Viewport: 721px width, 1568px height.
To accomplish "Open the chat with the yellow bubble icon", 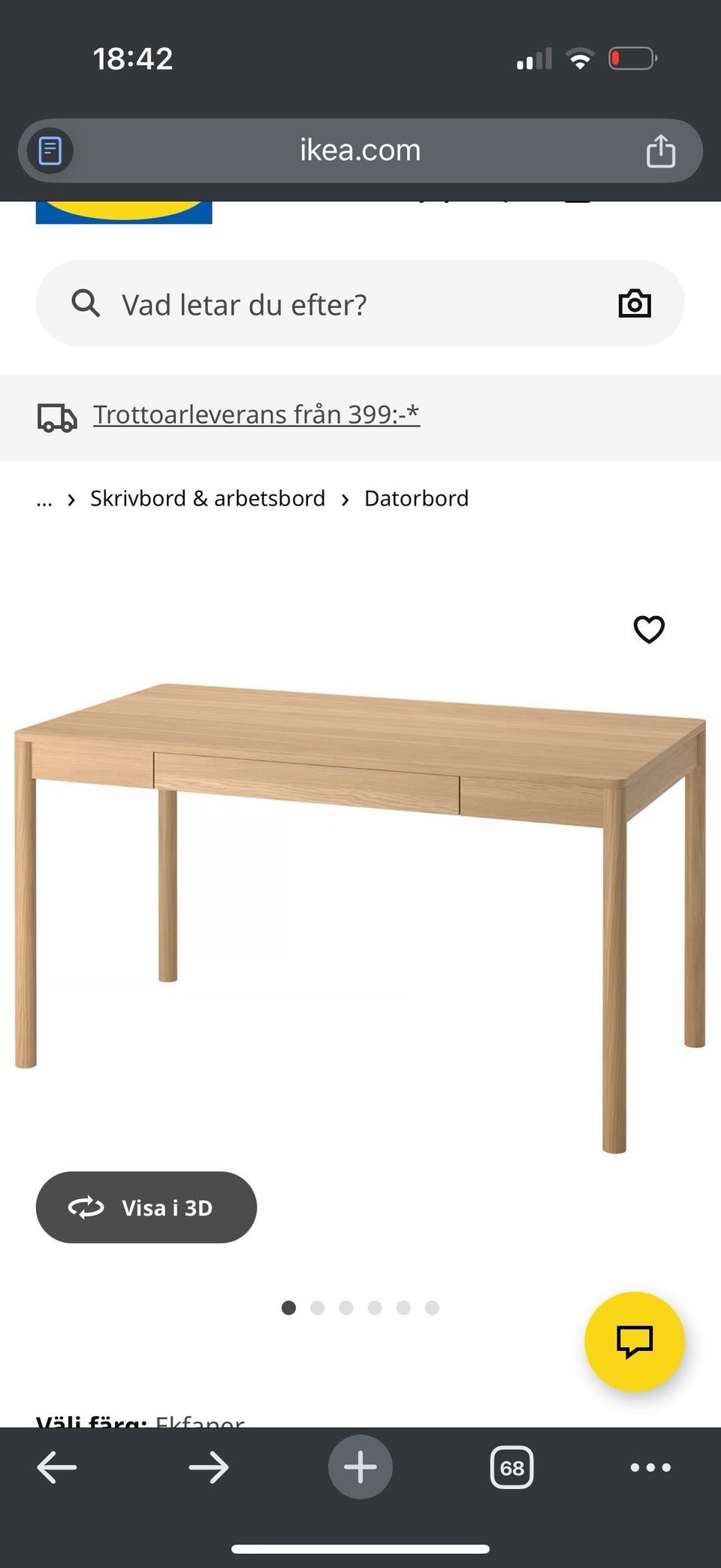I will 635,1343.
